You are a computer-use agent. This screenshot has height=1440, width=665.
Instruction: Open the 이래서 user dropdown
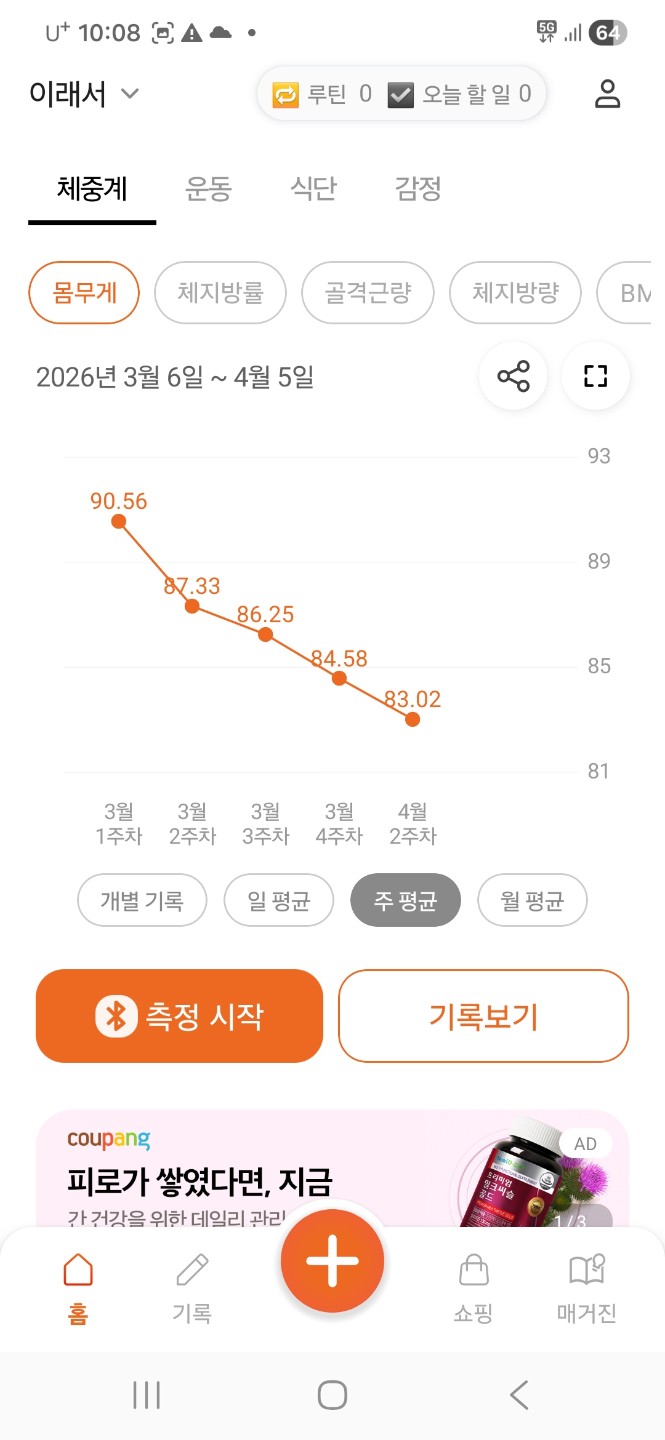[x=85, y=95]
